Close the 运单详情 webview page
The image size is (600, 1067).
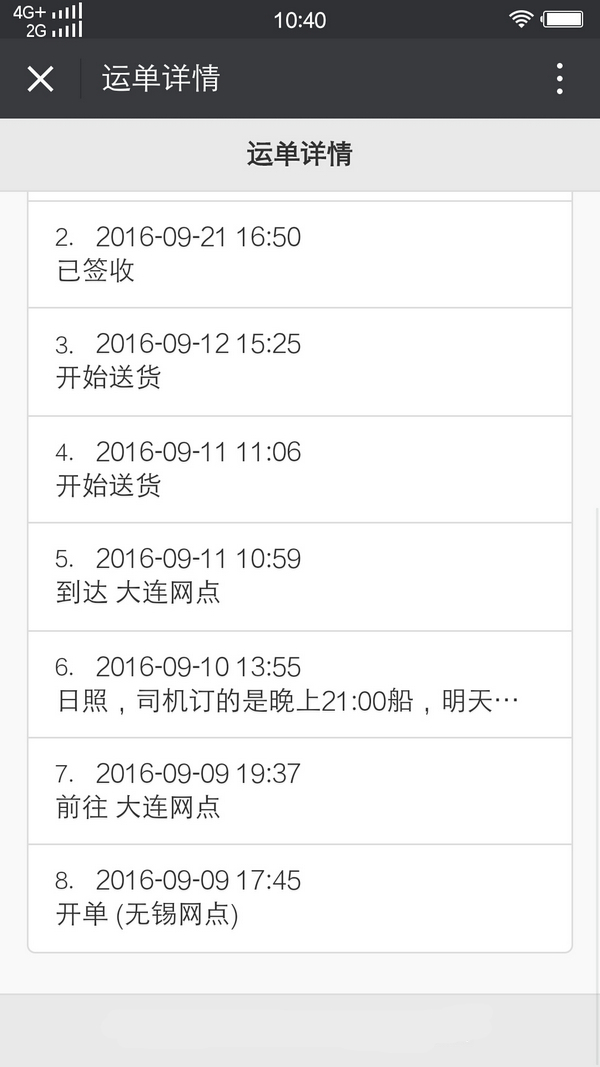[40, 79]
